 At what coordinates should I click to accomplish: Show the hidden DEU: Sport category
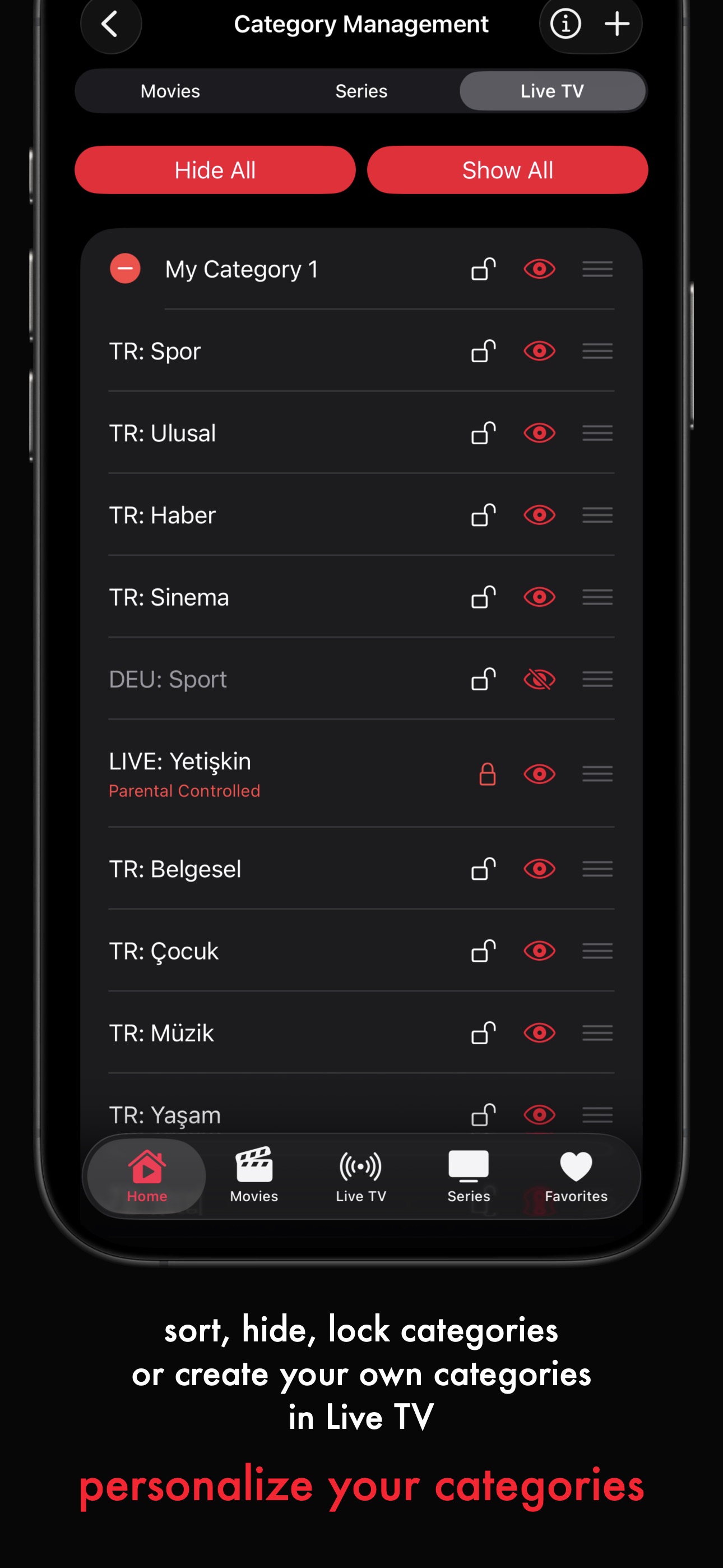539,679
